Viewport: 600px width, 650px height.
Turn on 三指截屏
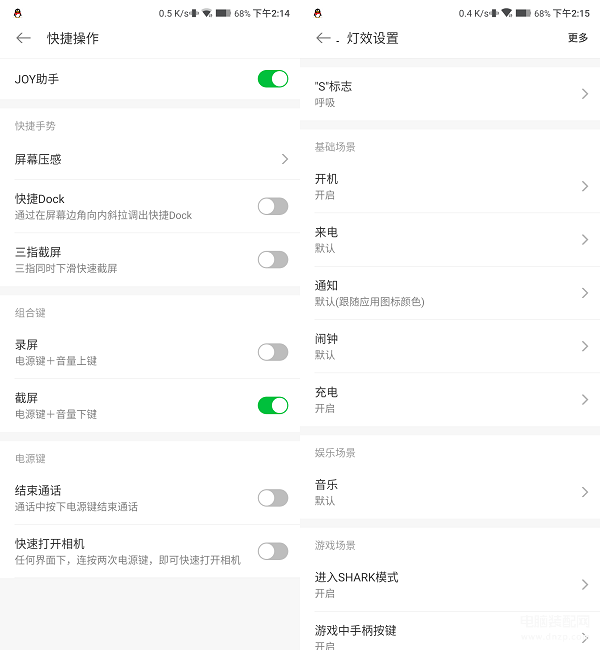click(272, 259)
